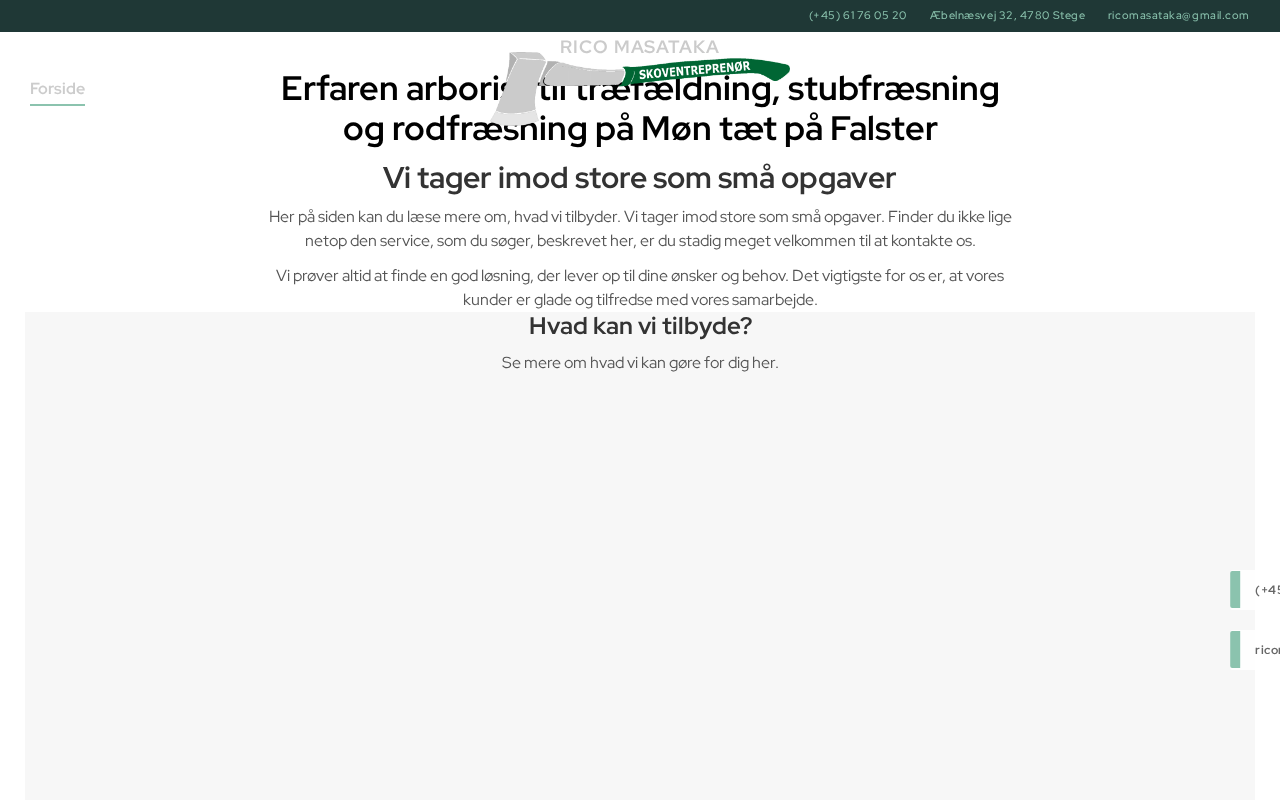The height and width of the screenshot is (800, 1280).
Task: Open the Forside navigation link
Action: [x=57, y=89]
